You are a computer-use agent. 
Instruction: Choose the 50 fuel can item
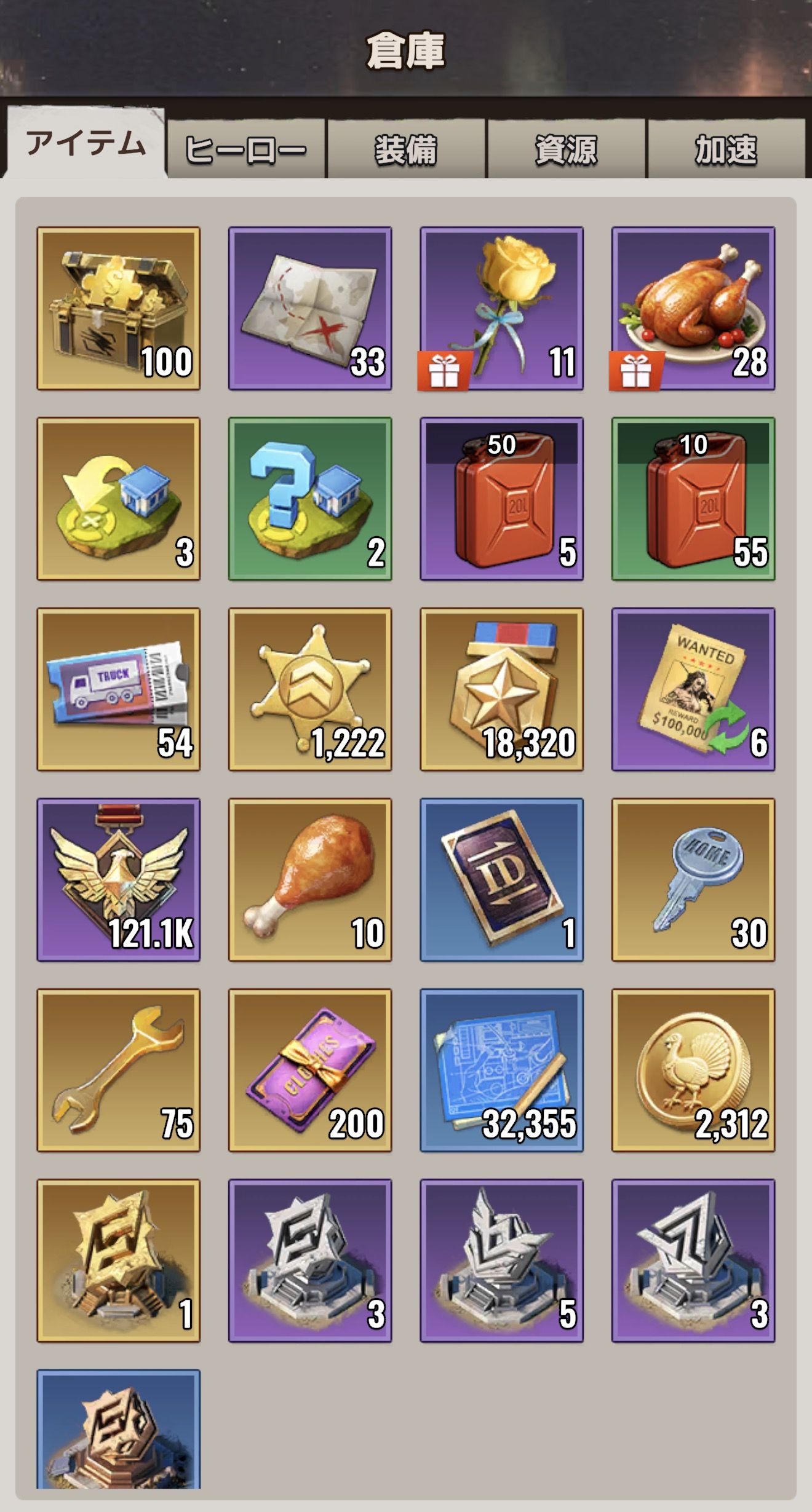point(501,499)
